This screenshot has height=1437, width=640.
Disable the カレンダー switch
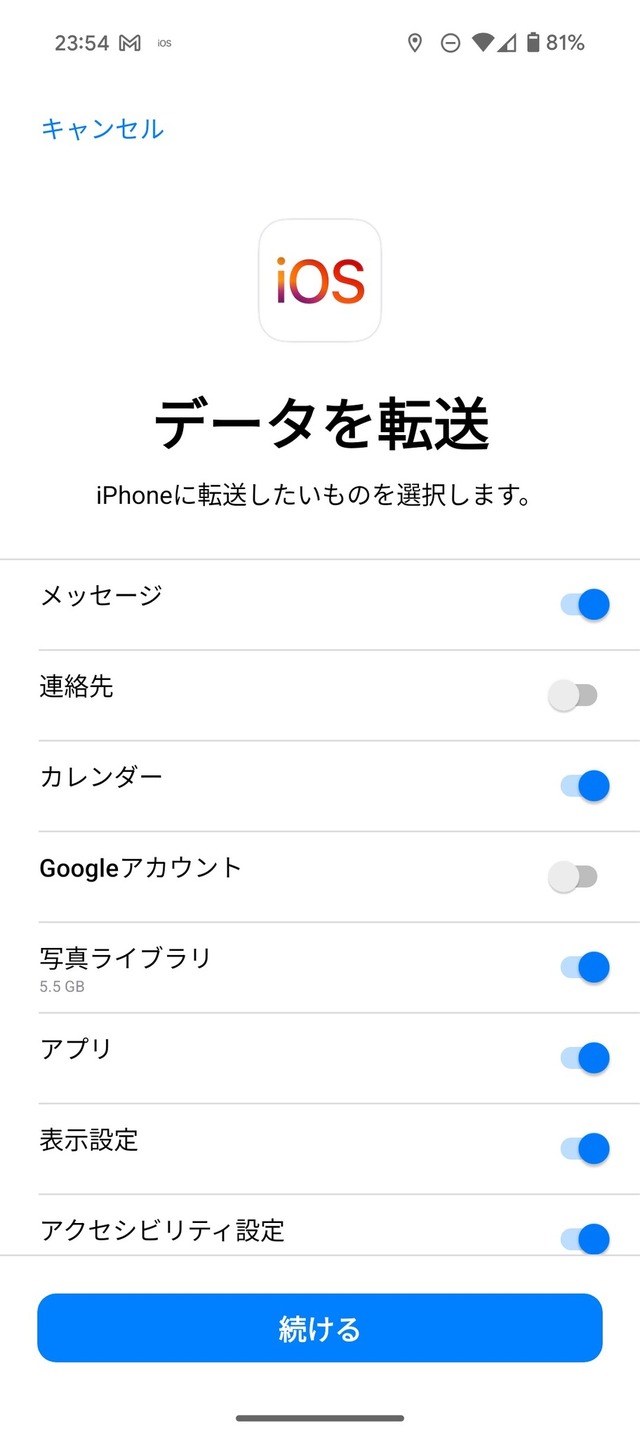tap(585, 786)
